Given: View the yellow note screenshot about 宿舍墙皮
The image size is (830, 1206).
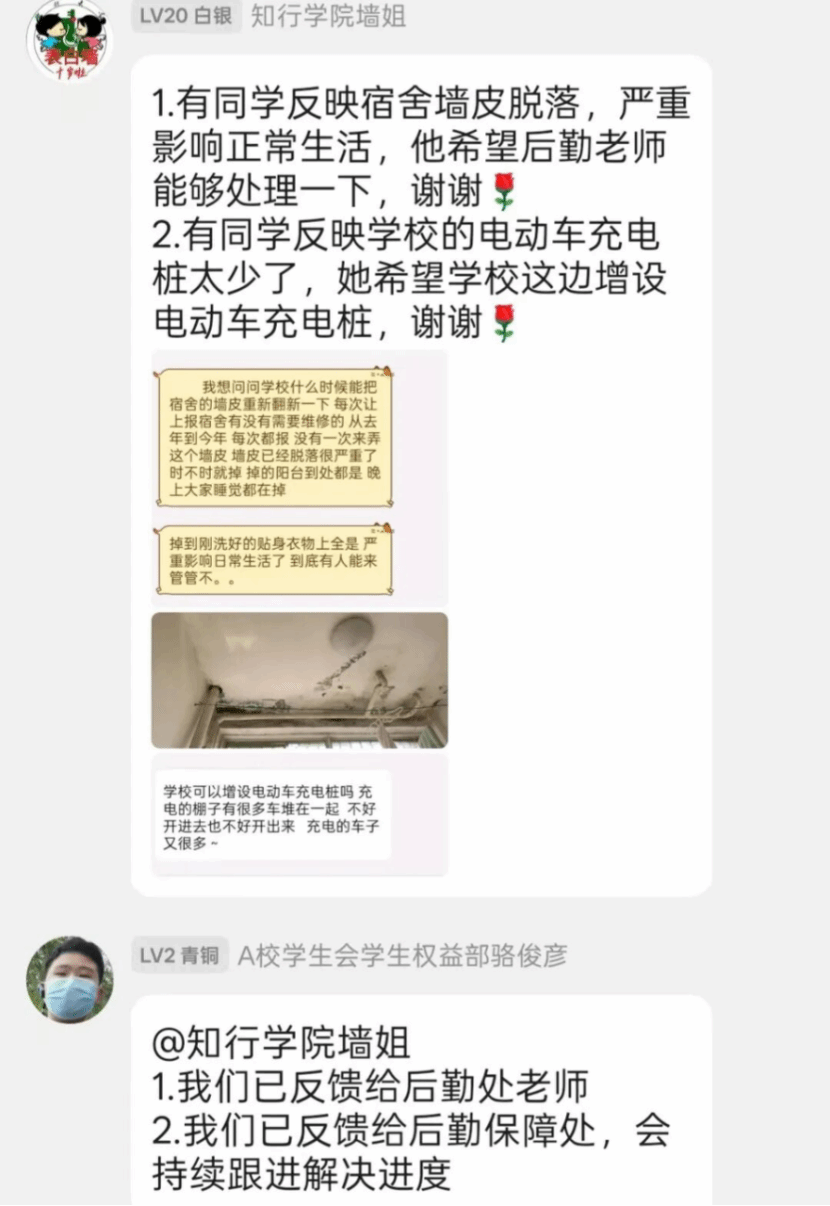Looking at the screenshot, I should click(275, 437).
